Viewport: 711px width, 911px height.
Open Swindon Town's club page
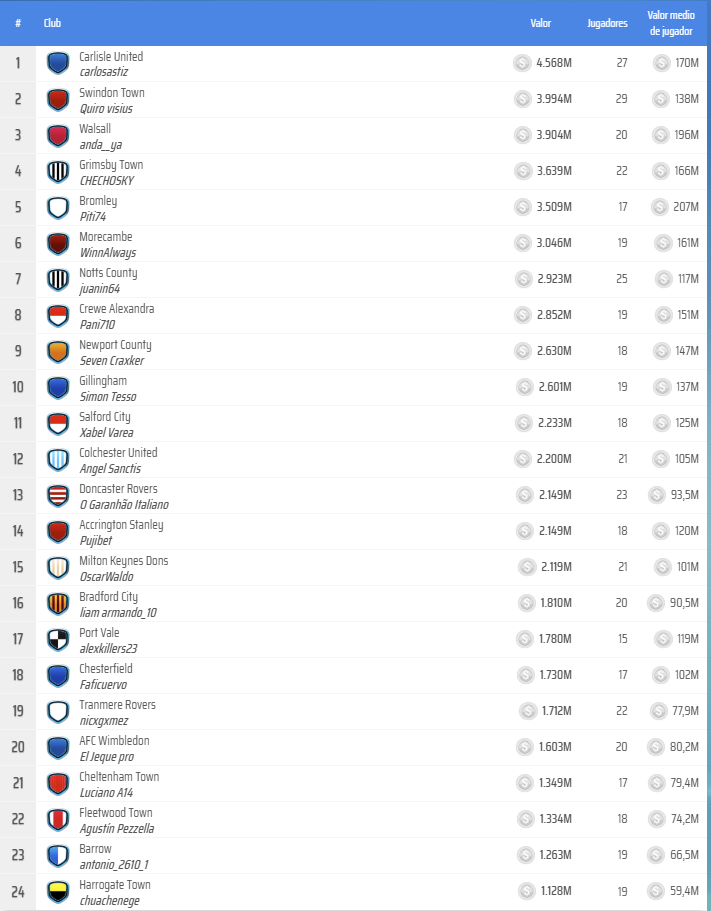point(112,93)
